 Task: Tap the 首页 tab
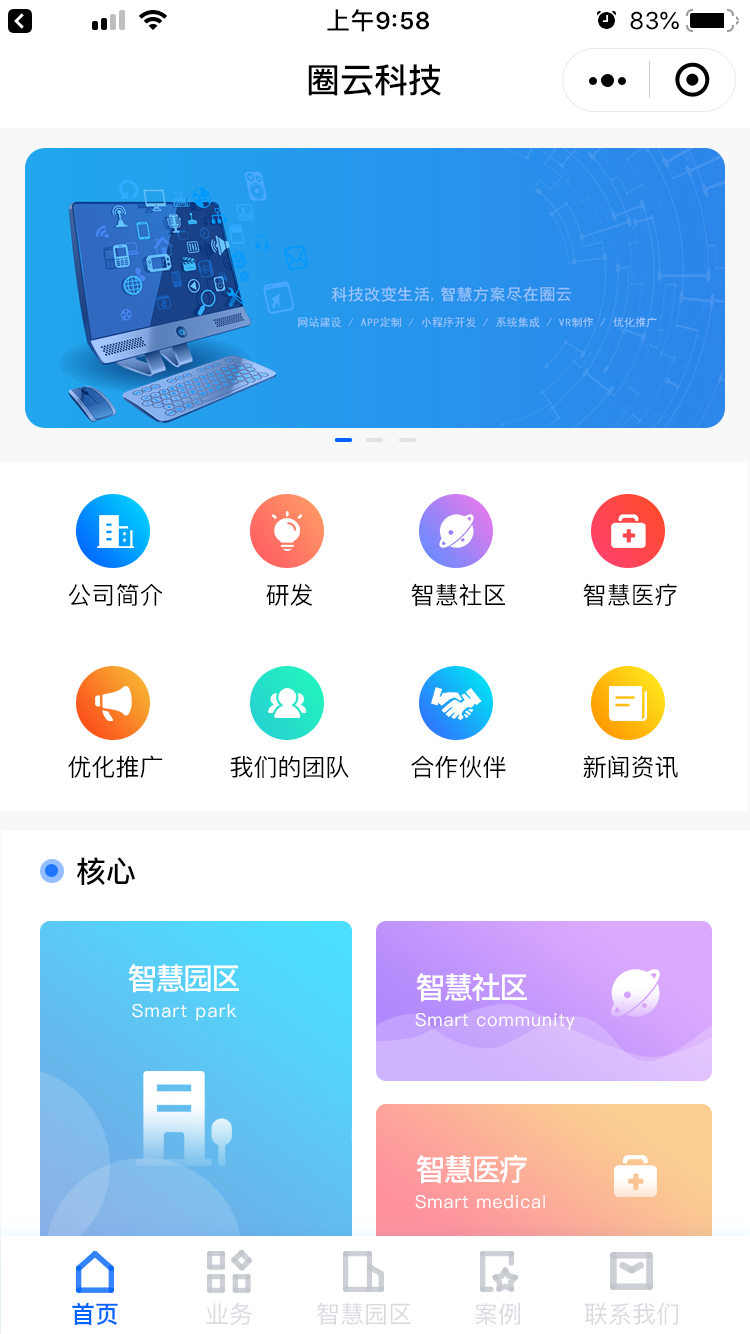tap(95, 1288)
